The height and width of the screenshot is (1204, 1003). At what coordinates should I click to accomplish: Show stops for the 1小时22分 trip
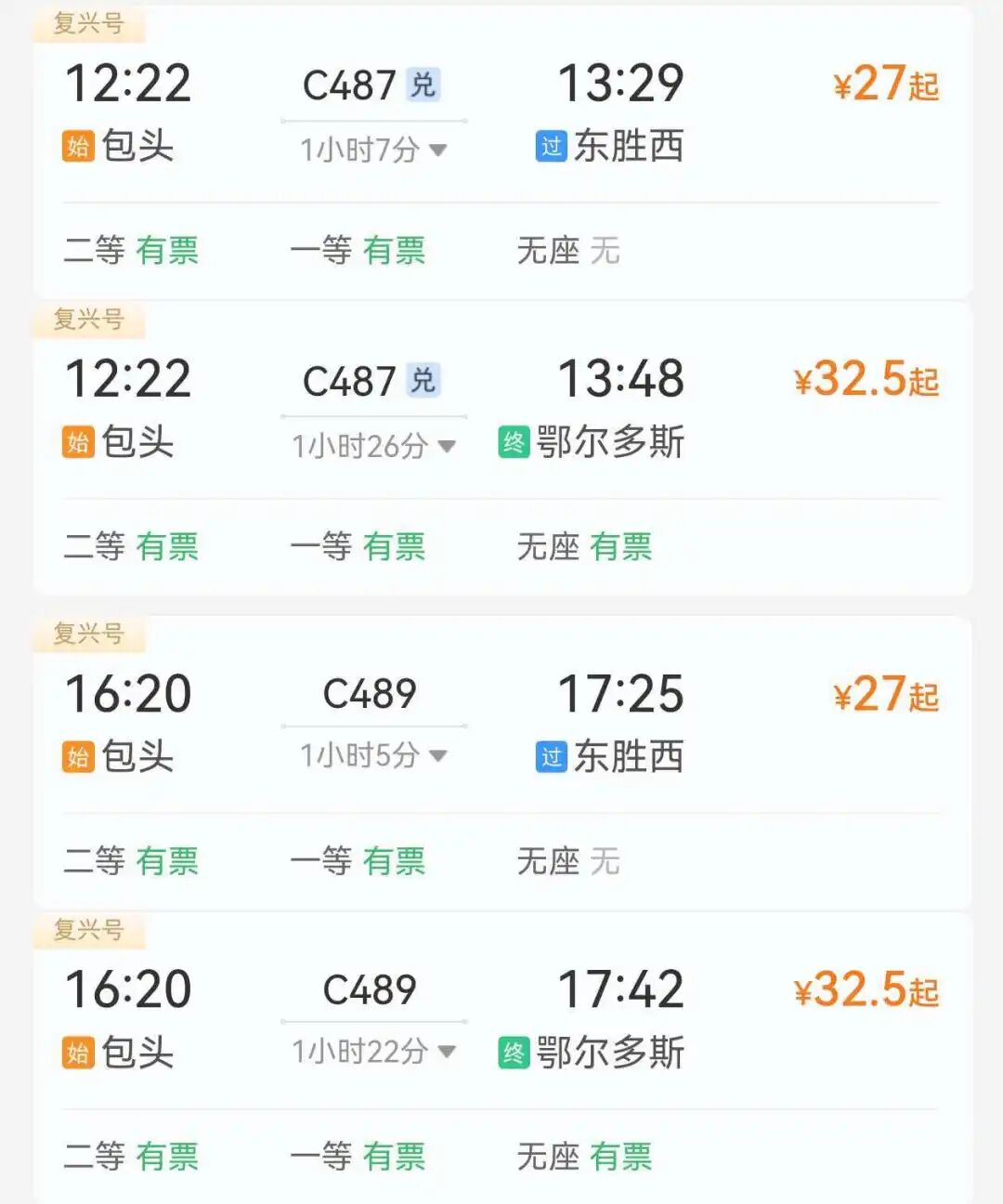(373, 1052)
